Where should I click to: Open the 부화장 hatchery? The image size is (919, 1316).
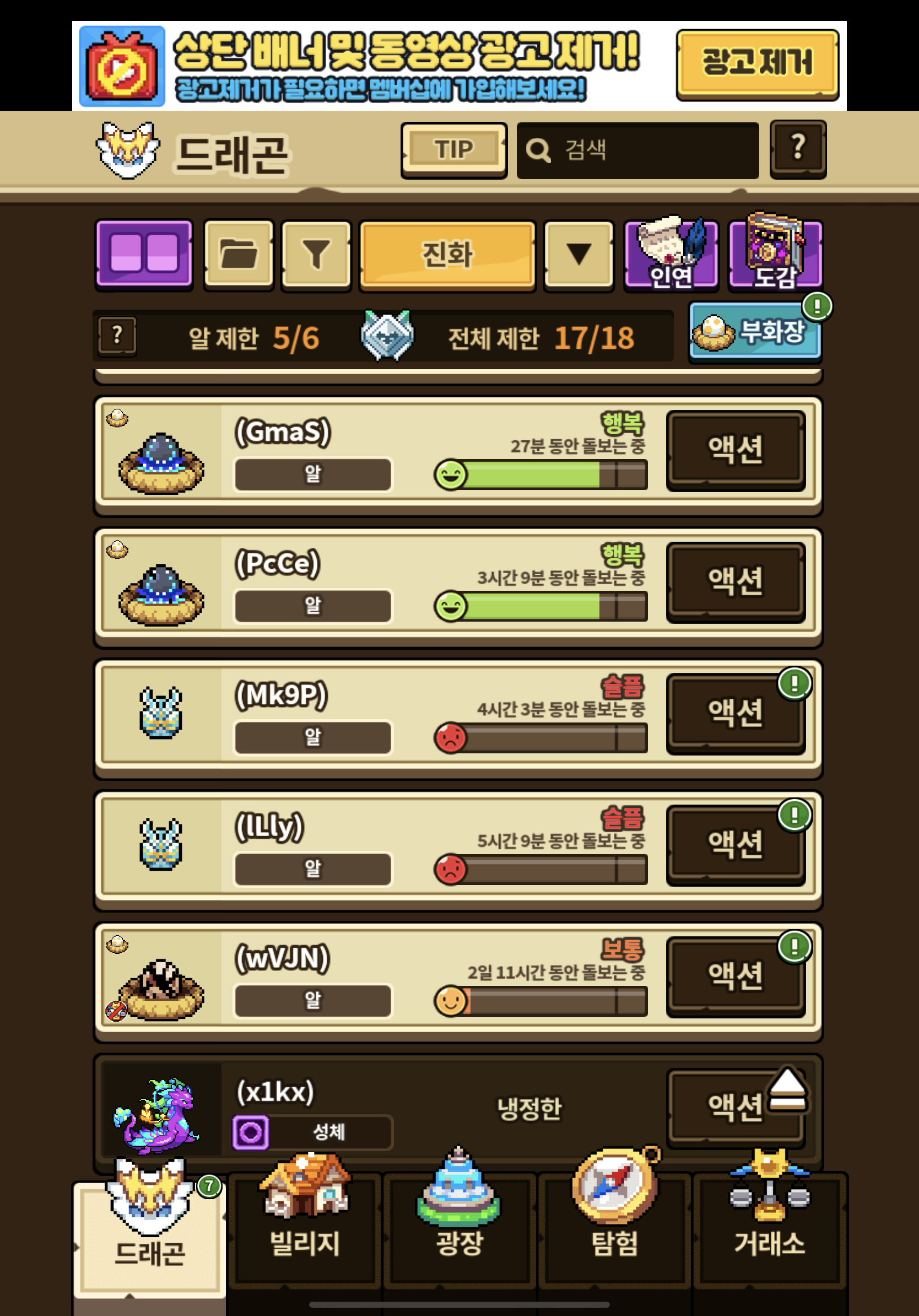pyautogui.click(x=755, y=332)
